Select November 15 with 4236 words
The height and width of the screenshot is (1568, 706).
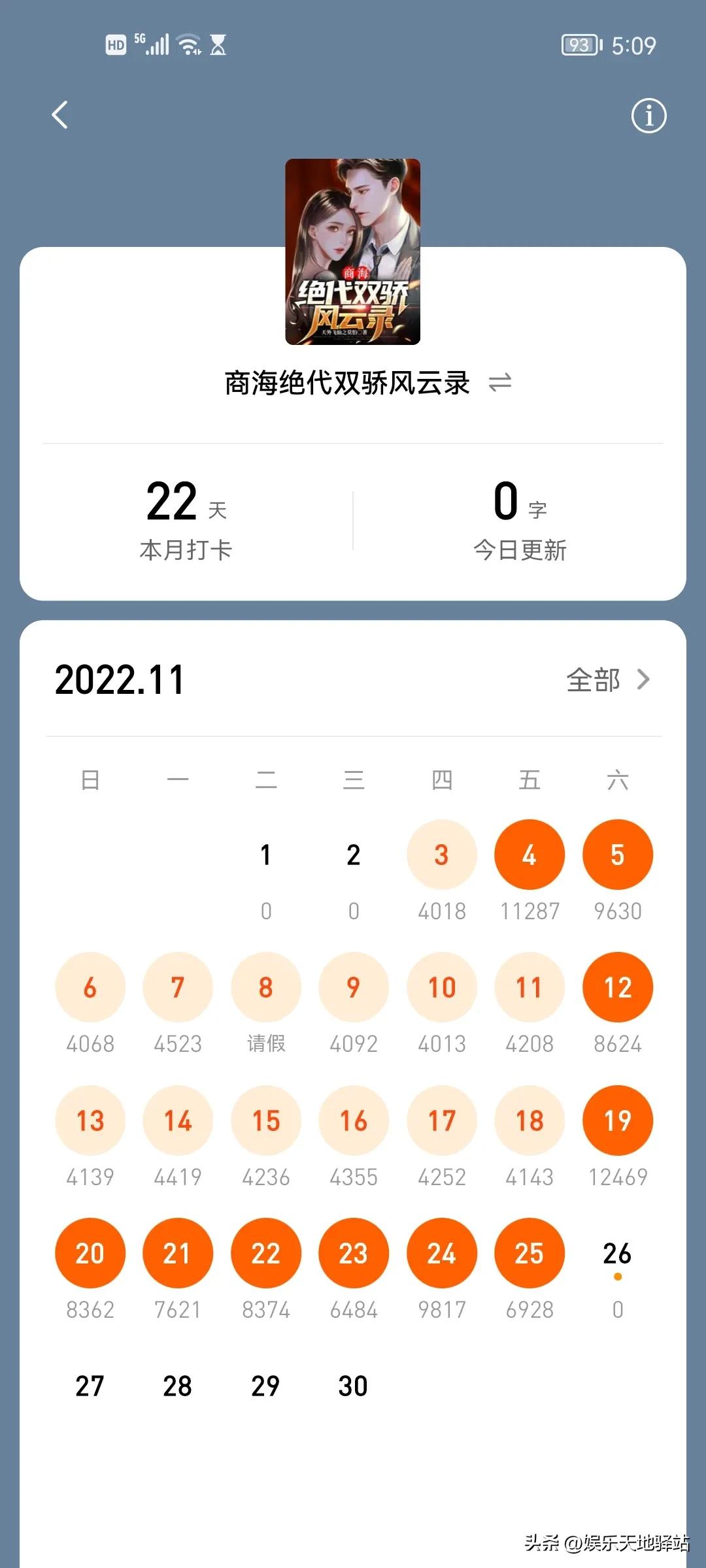coord(265,1120)
